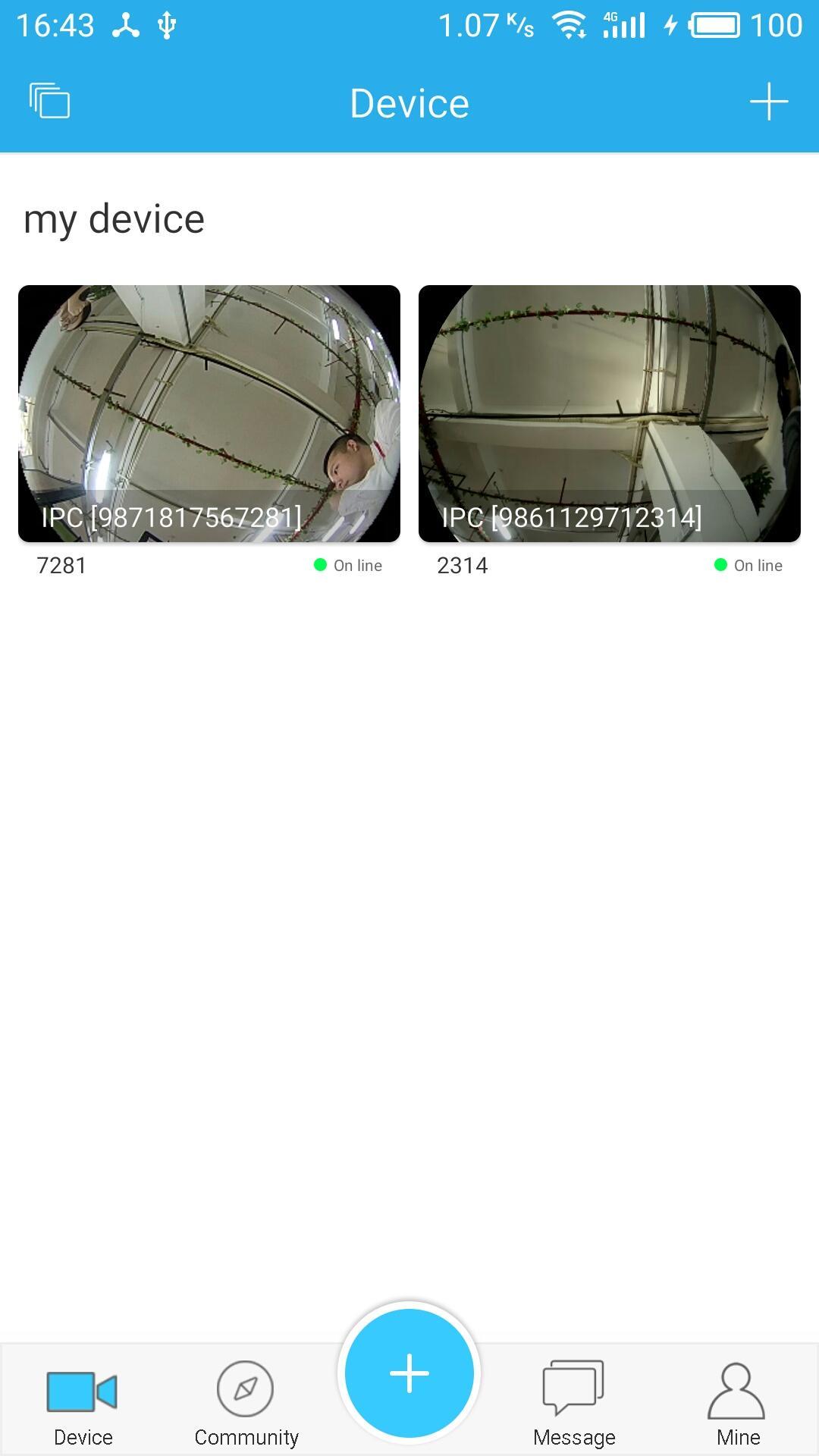819x1456 pixels.
Task: Add a new device with top plus
Action: [x=768, y=102]
